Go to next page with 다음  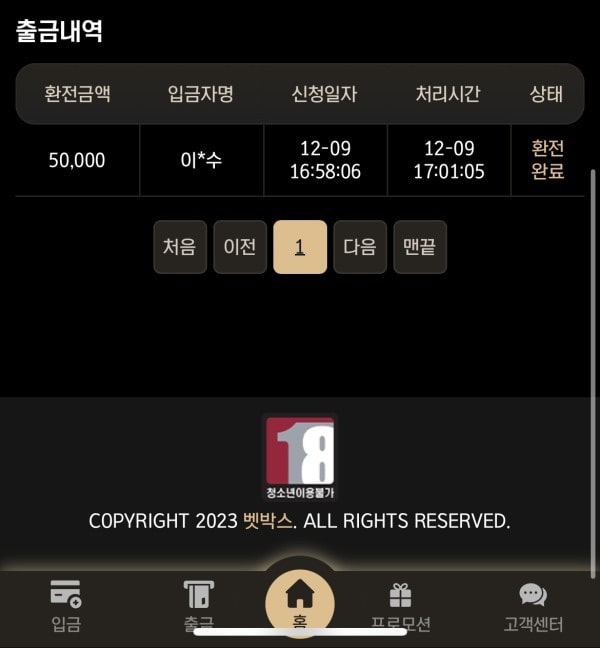(360, 247)
